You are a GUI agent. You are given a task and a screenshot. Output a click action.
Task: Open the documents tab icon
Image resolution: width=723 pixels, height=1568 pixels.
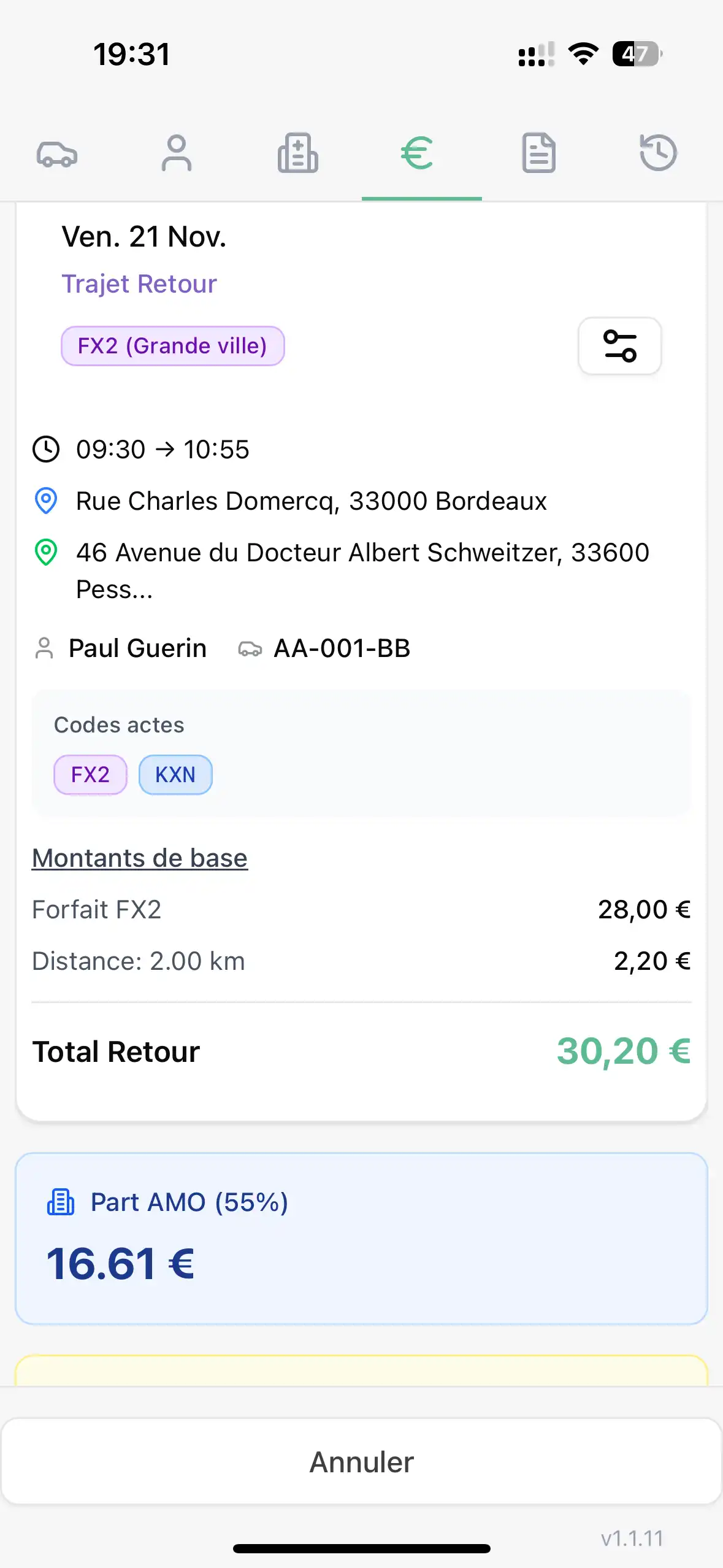pos(538,153)
